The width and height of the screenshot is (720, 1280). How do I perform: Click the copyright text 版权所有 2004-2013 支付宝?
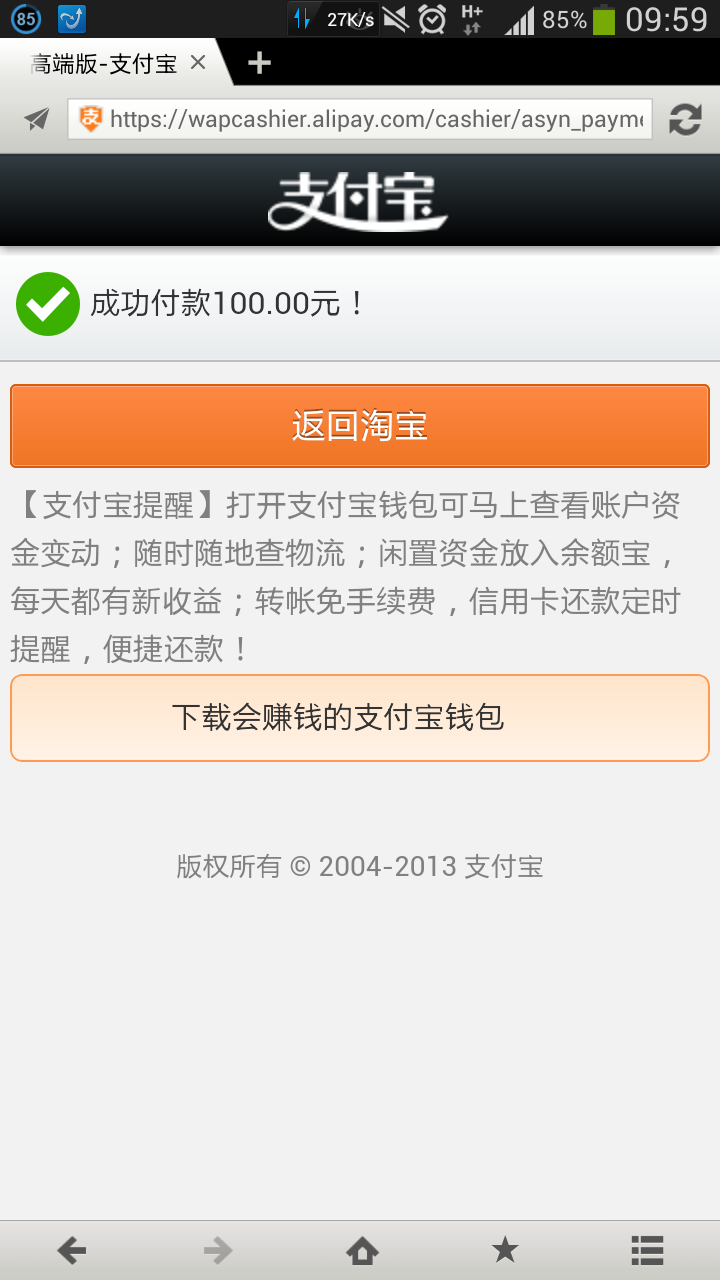point(360,866)
